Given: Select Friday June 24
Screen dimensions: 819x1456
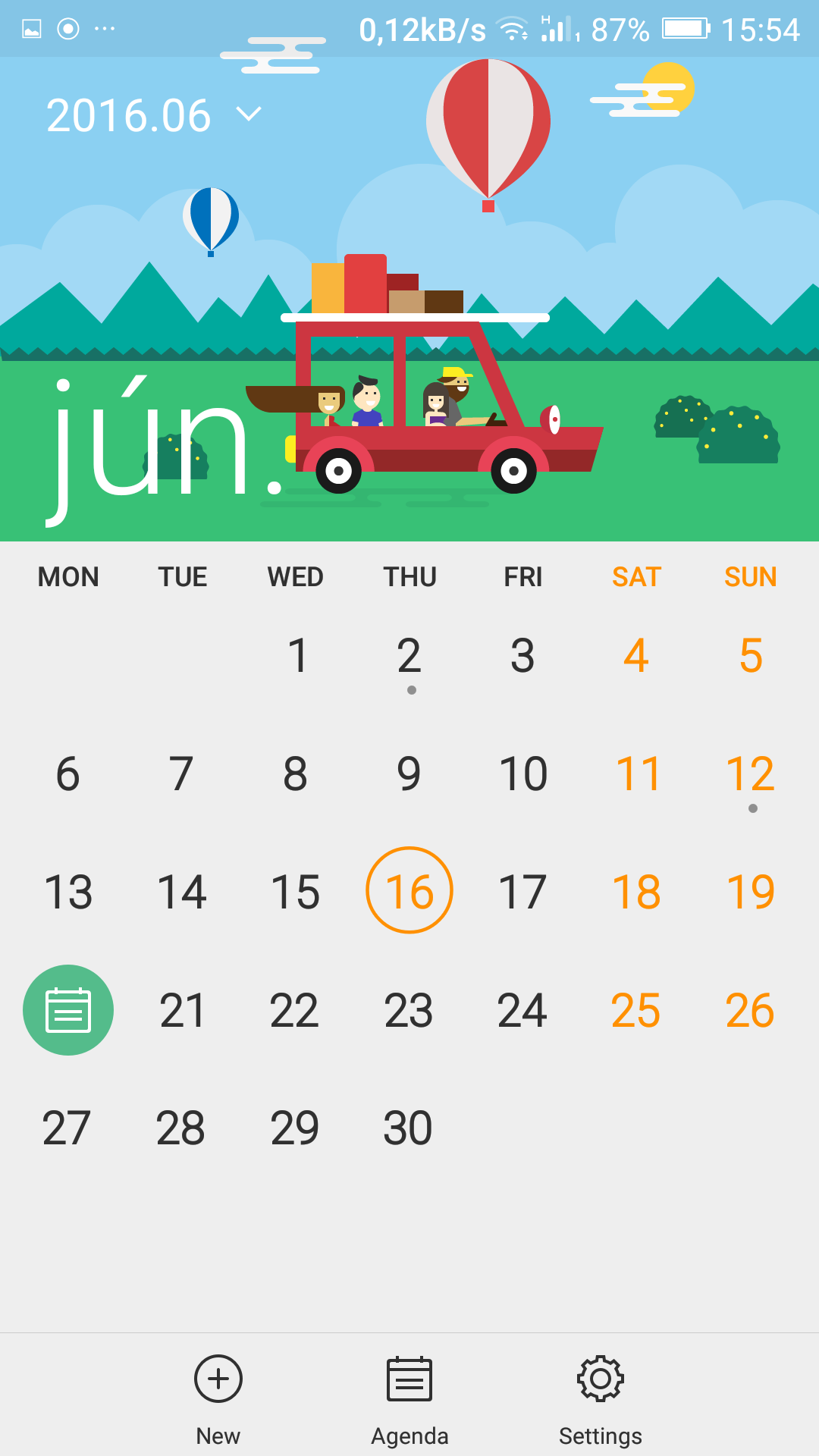Looking at the screenshot, I should click(522, 1010).
